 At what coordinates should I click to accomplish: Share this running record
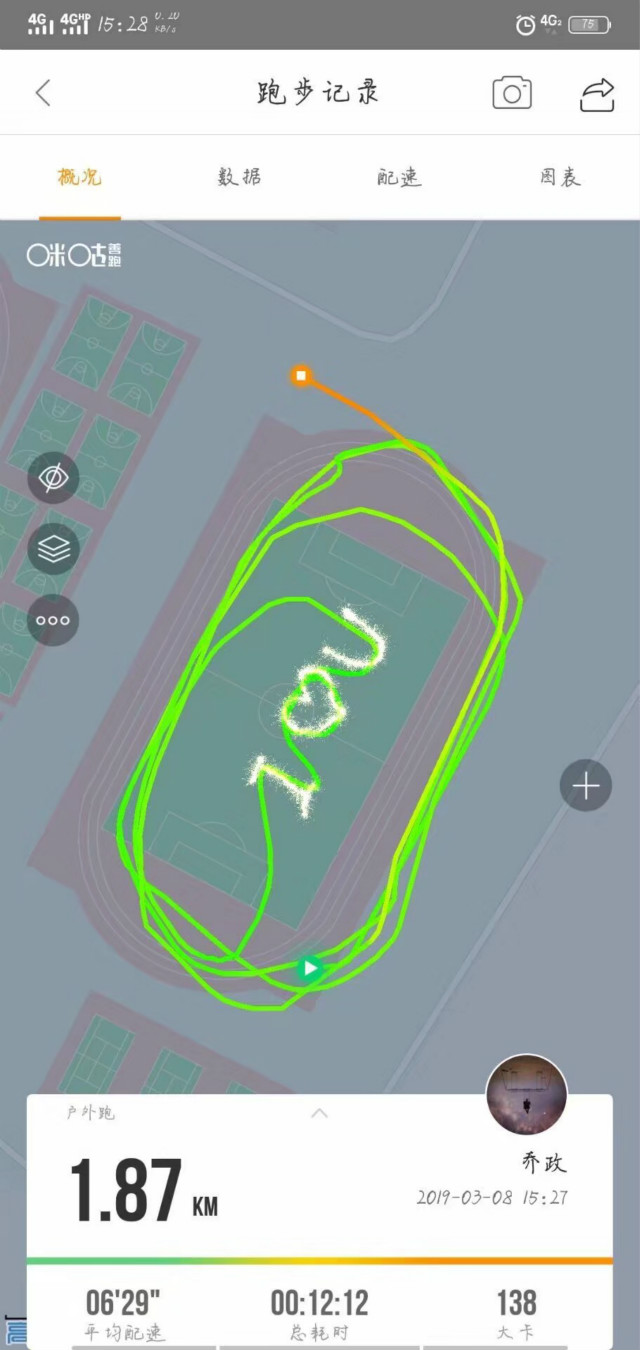click(597, 94)
